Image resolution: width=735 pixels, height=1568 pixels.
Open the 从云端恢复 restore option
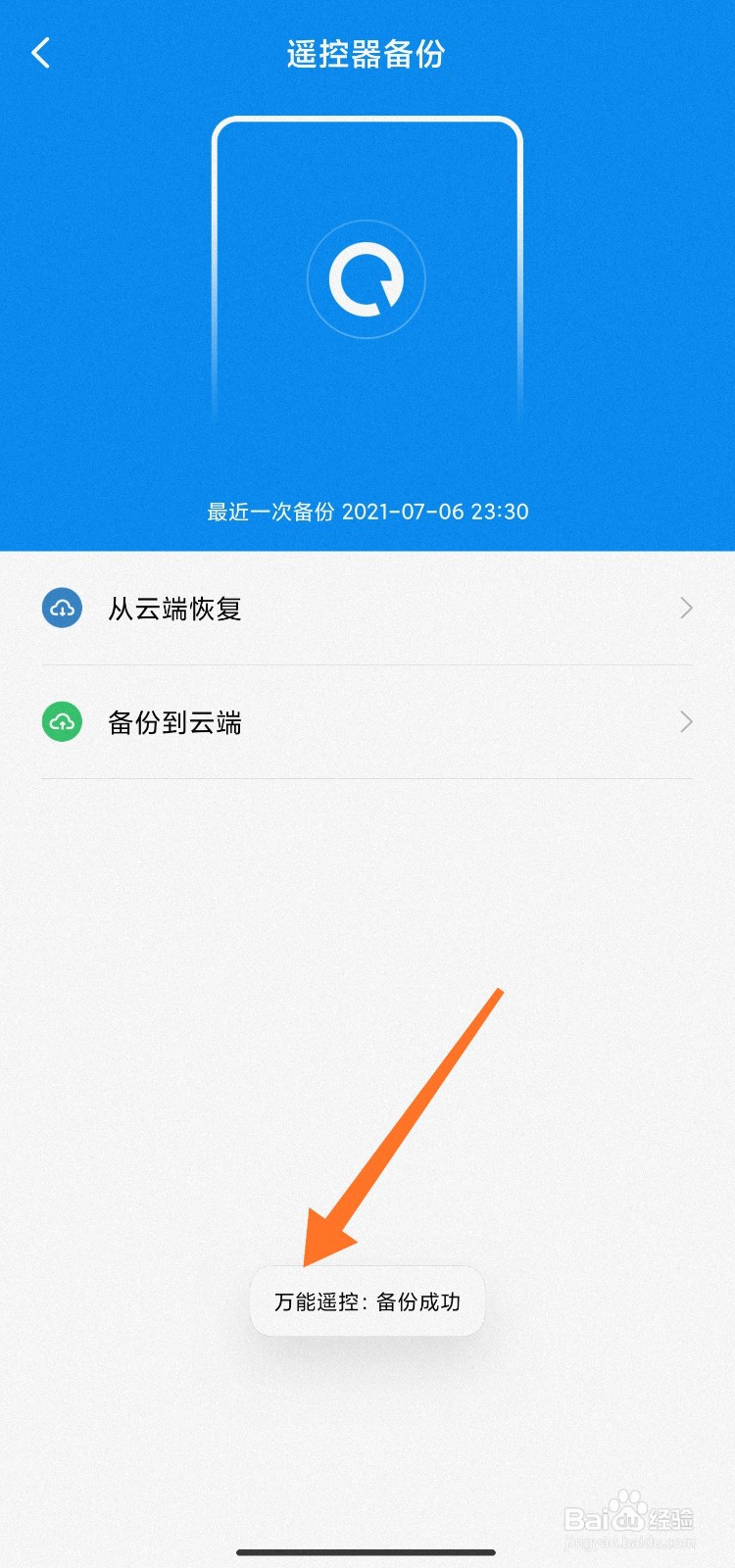point(367,608)
